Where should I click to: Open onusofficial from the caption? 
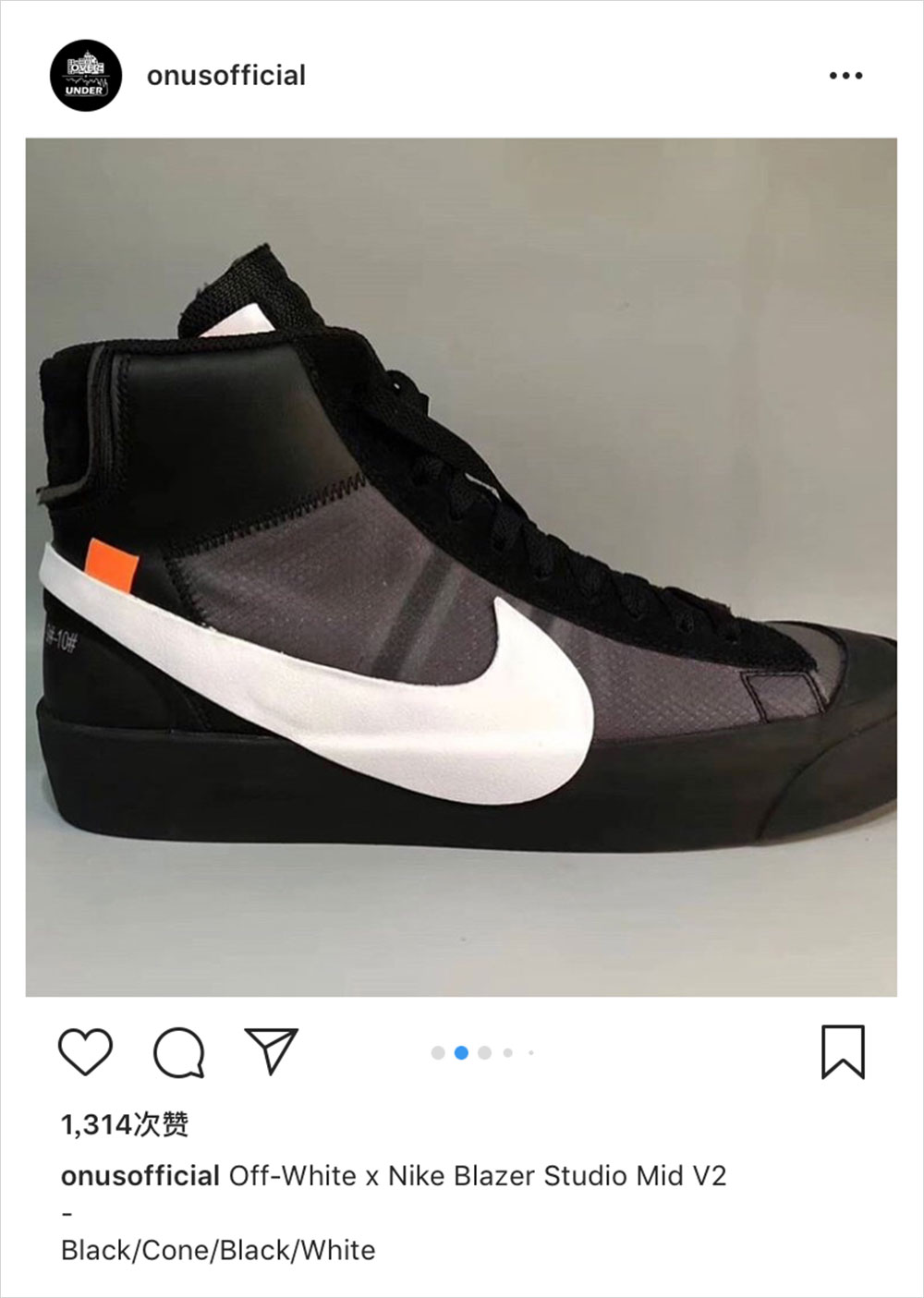[x=140, y=1176]
